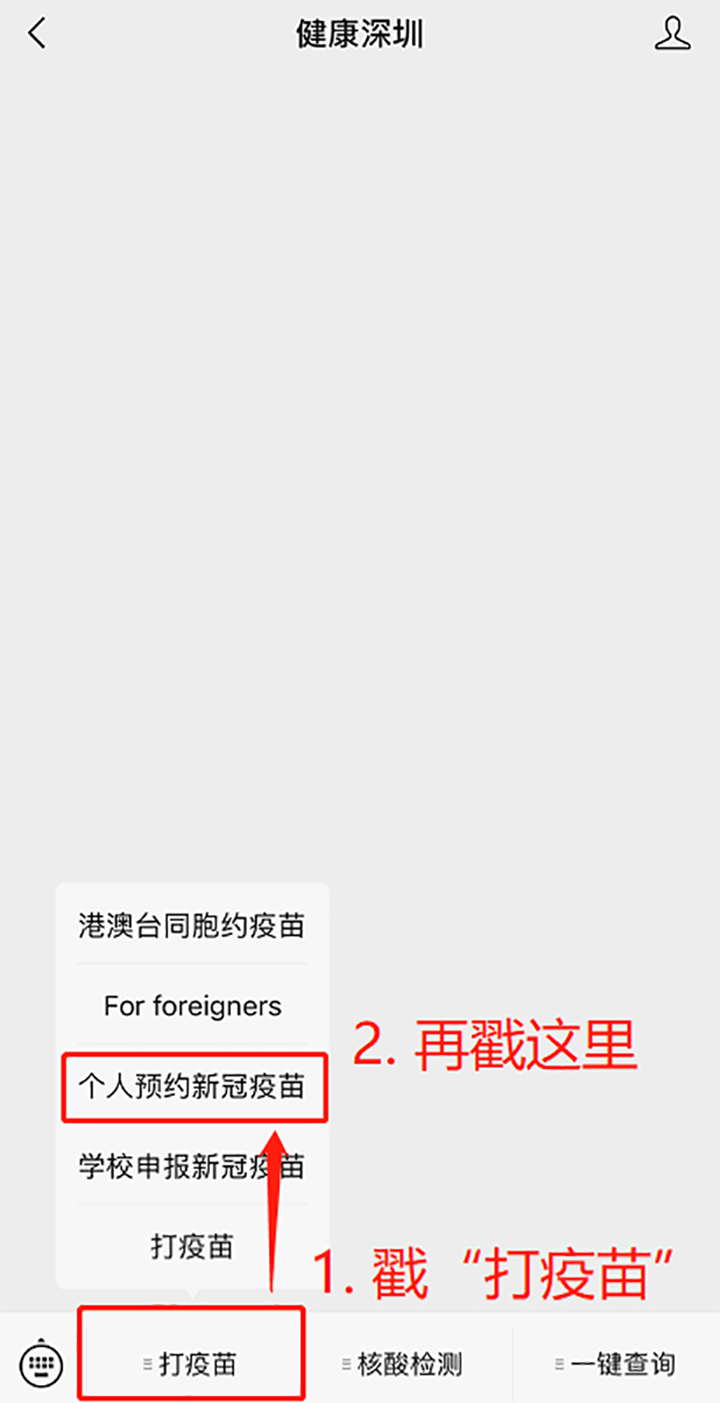Open 学校申报新冠疫苗
This screenshot has height=1403, width=720.
click(x=192, y=1166)
